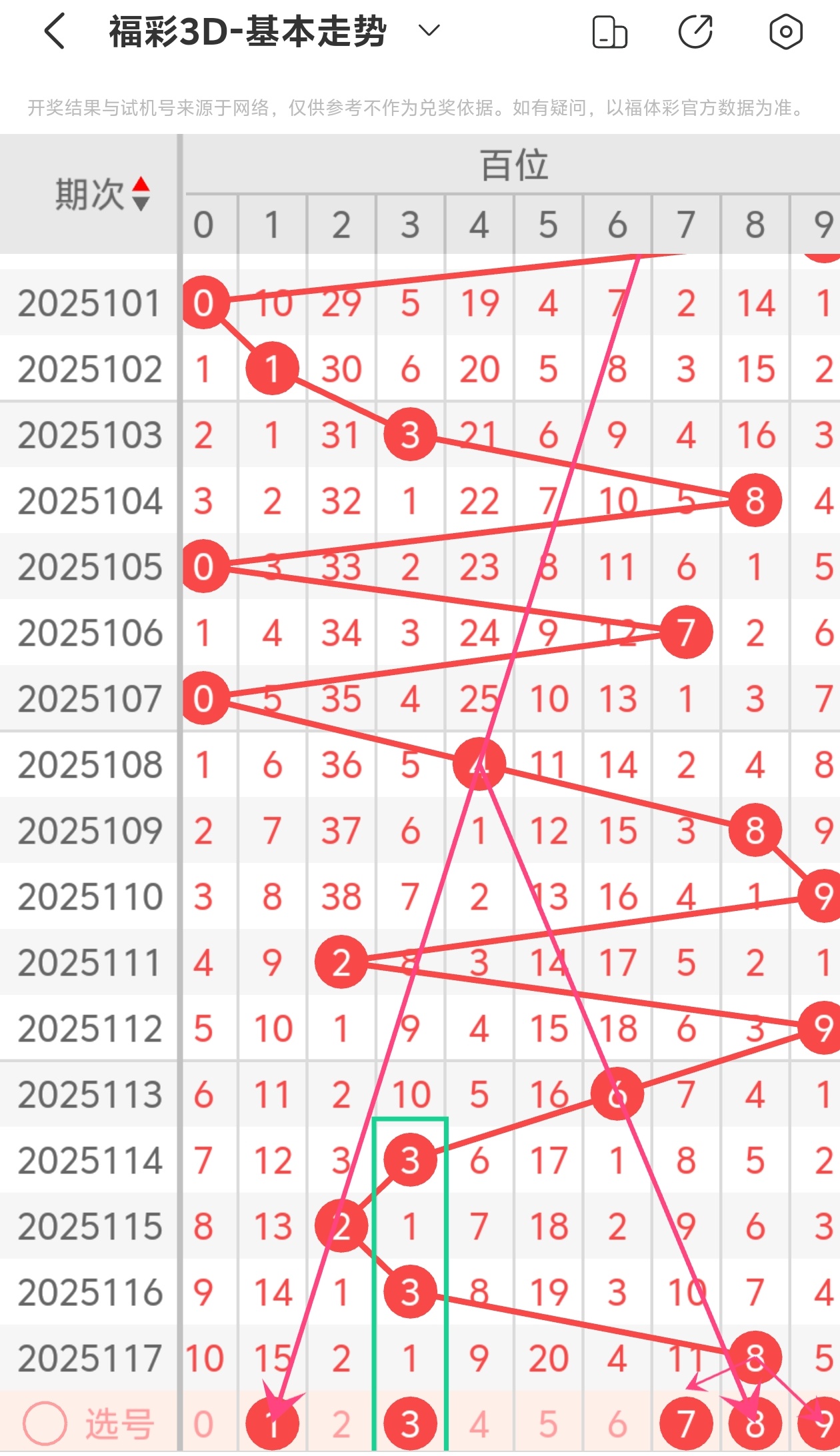
Task: Tap the 选号 circle toggle
Action: pos(45,1424)
